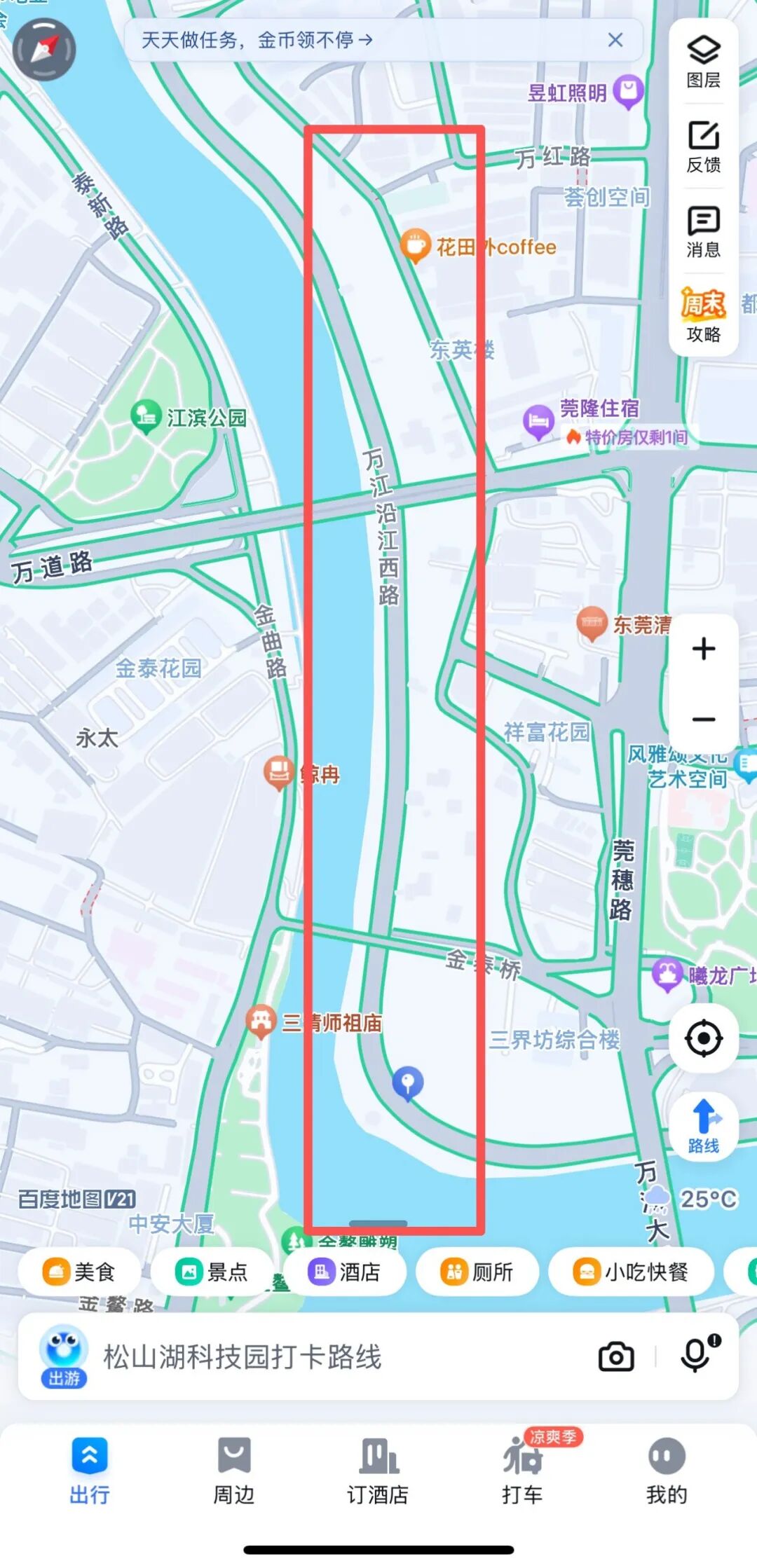
Task: Open camera search in search bar
Action: pyautogui.click(x=616, y=1357)
